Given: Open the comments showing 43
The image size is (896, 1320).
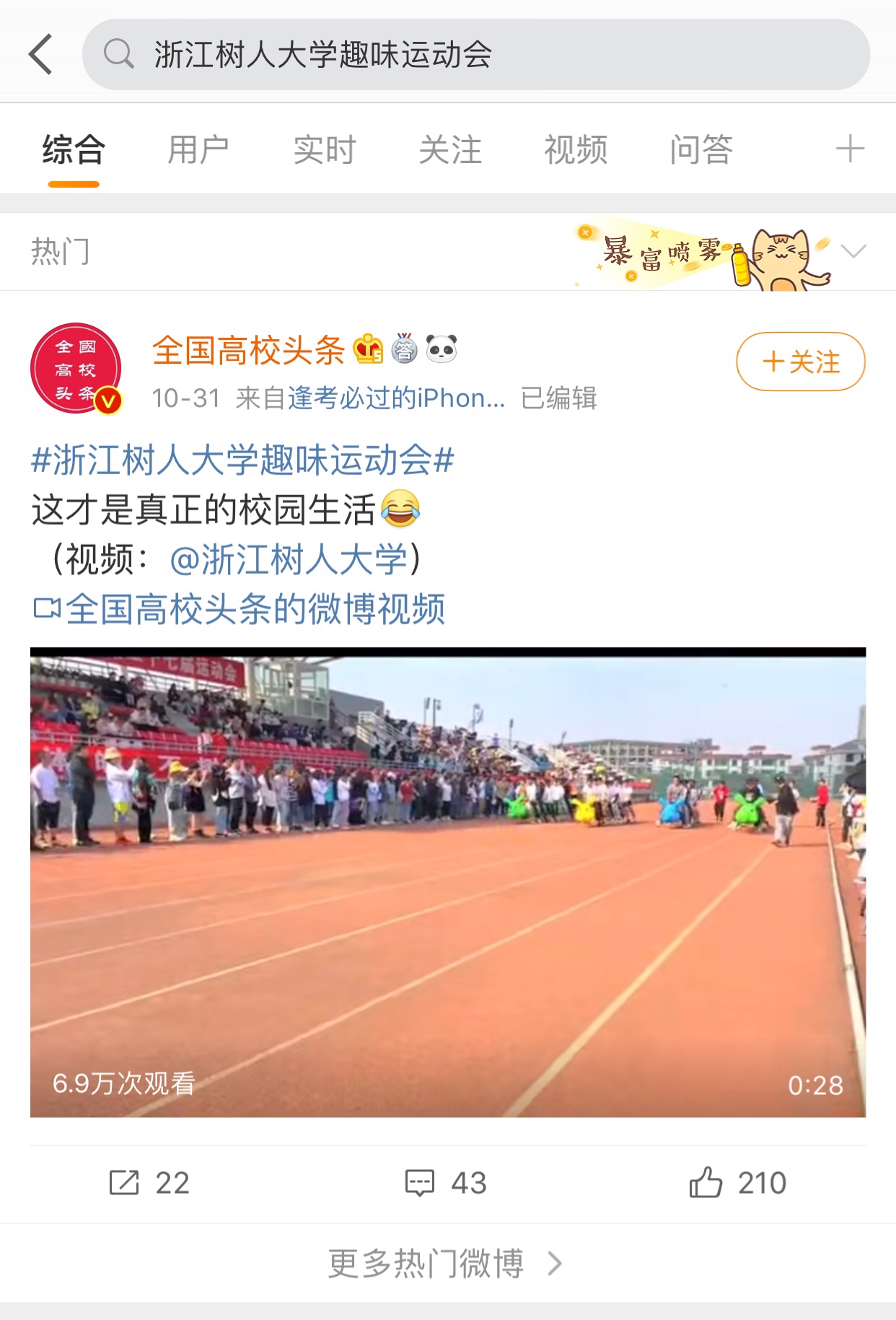Looking at the screenshot, I should pyautogui.click(x=446, y=1183).
